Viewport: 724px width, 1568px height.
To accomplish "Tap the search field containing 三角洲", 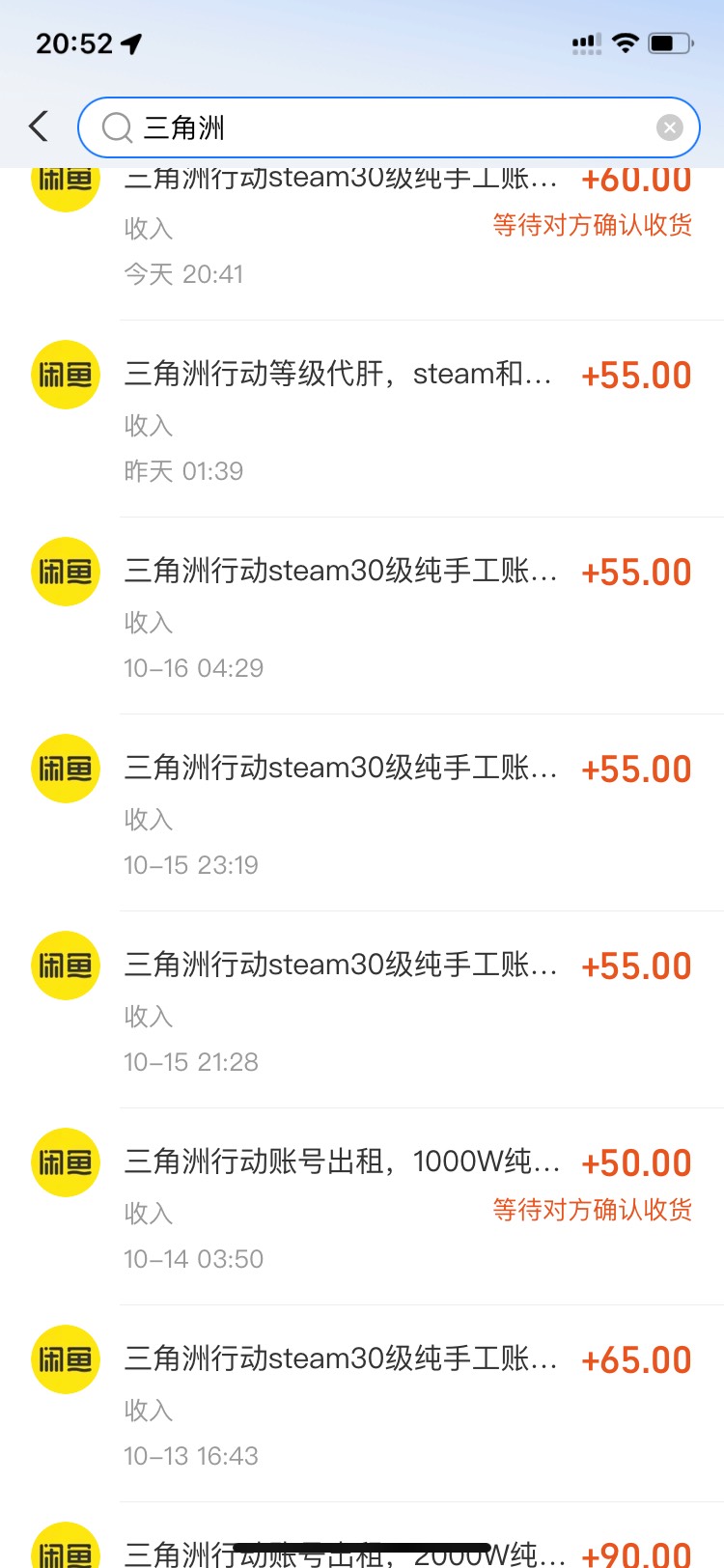I will (386, 127).
